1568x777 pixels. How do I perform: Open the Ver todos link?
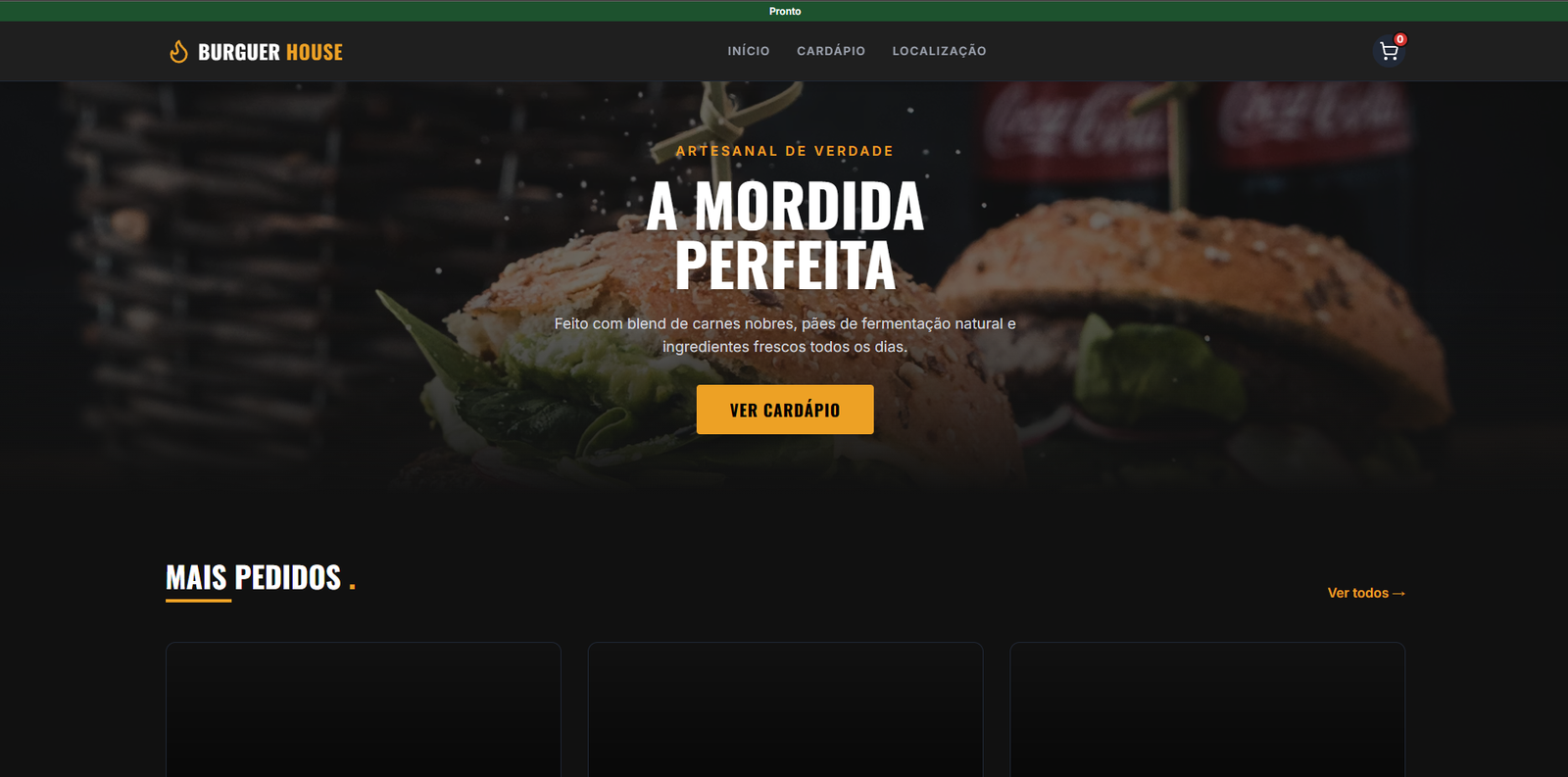click(1365, 593)
